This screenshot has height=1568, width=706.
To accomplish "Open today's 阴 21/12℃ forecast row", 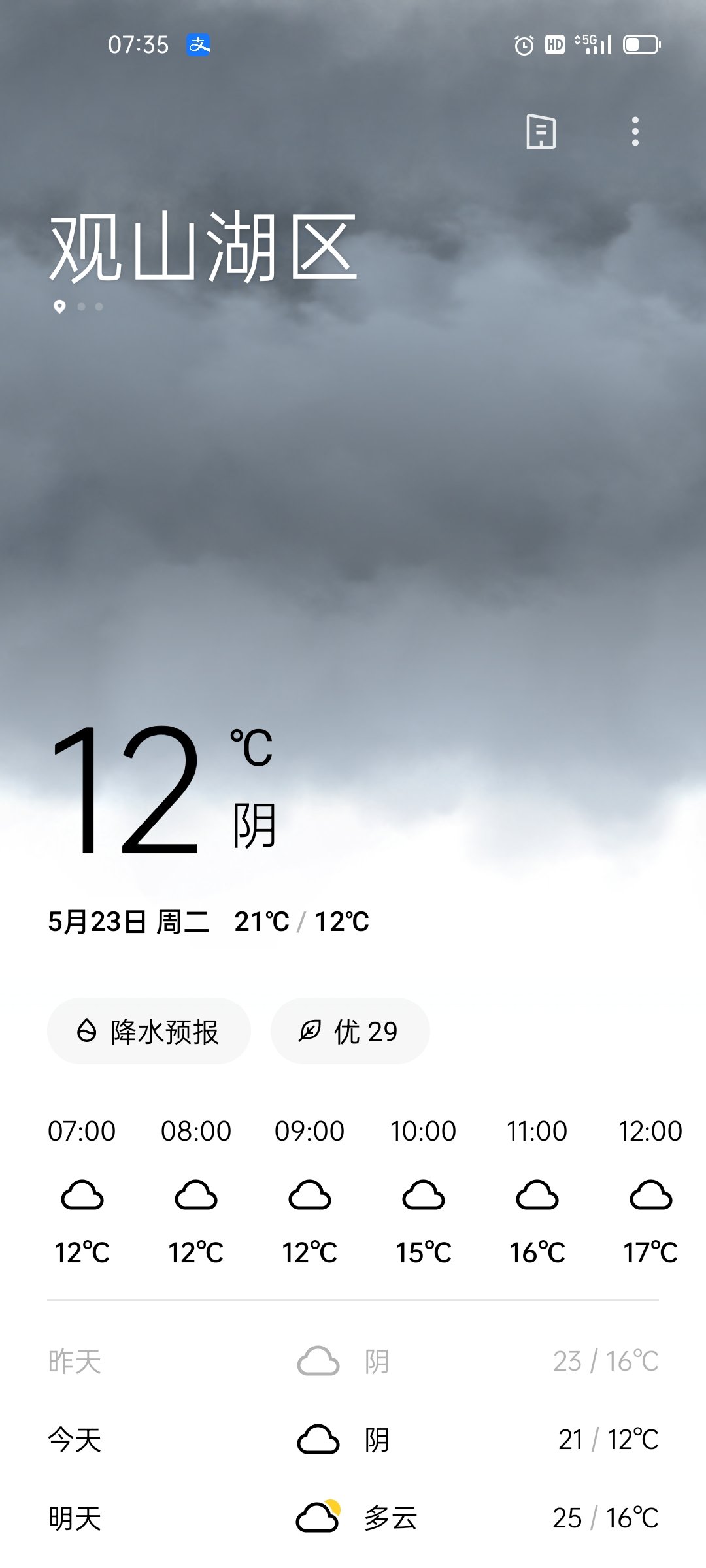I will (x=353, y=1439).
